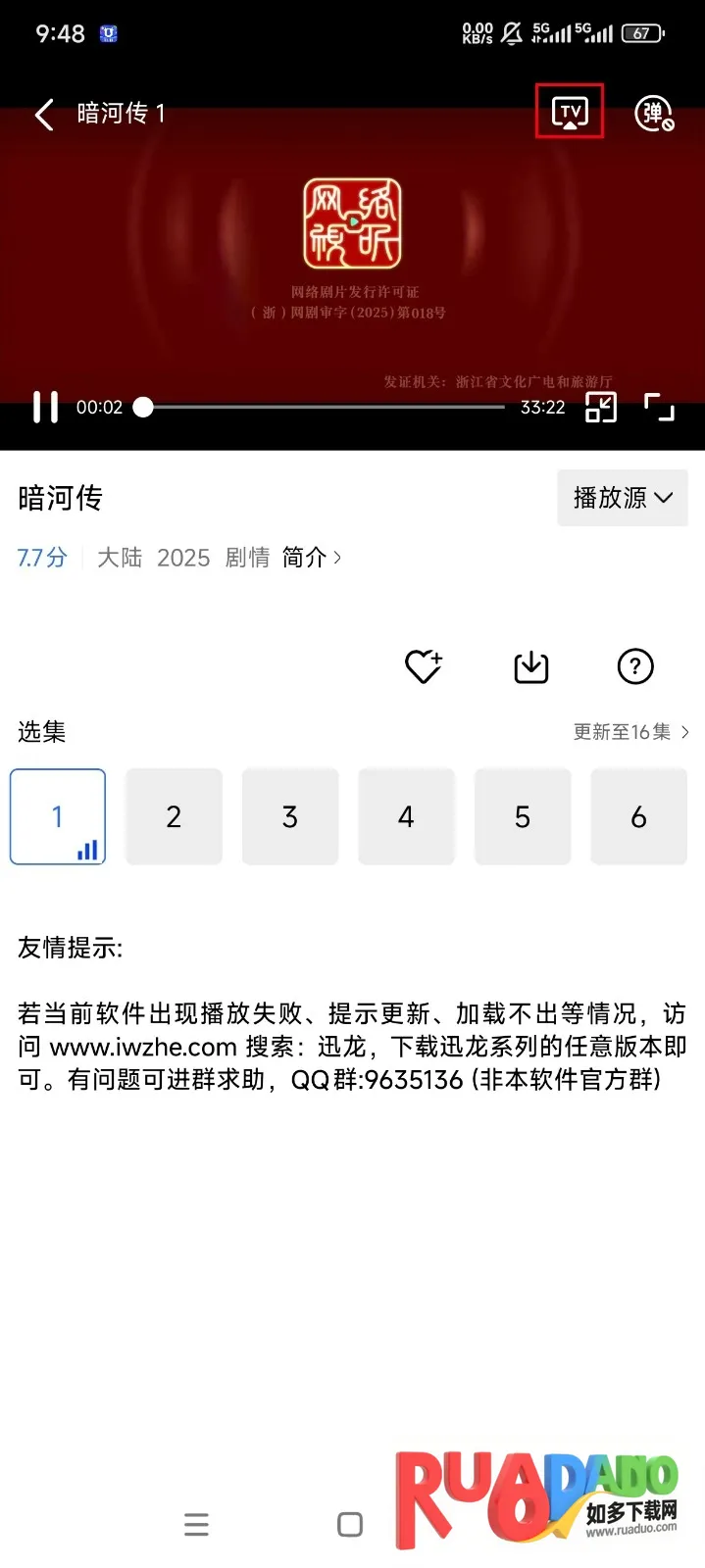The width and height of the screenshot is (705, 1568).
Task: Add 暗河传 to favorites
Action: point(424,666)
